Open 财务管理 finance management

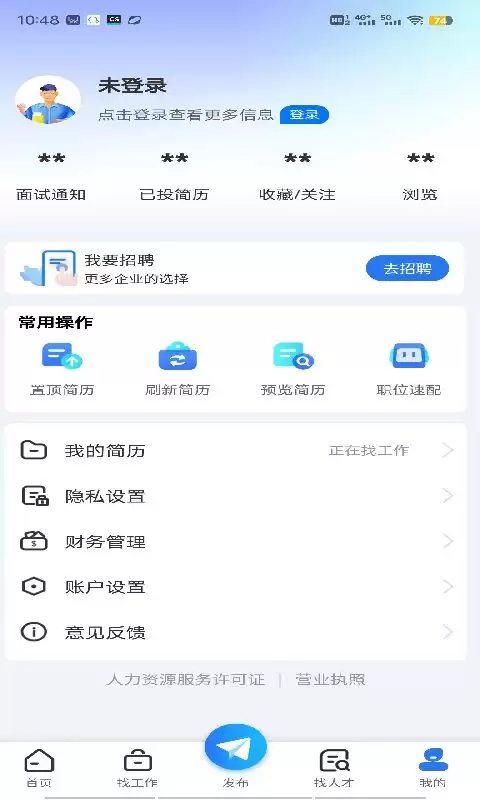(236, 541)
